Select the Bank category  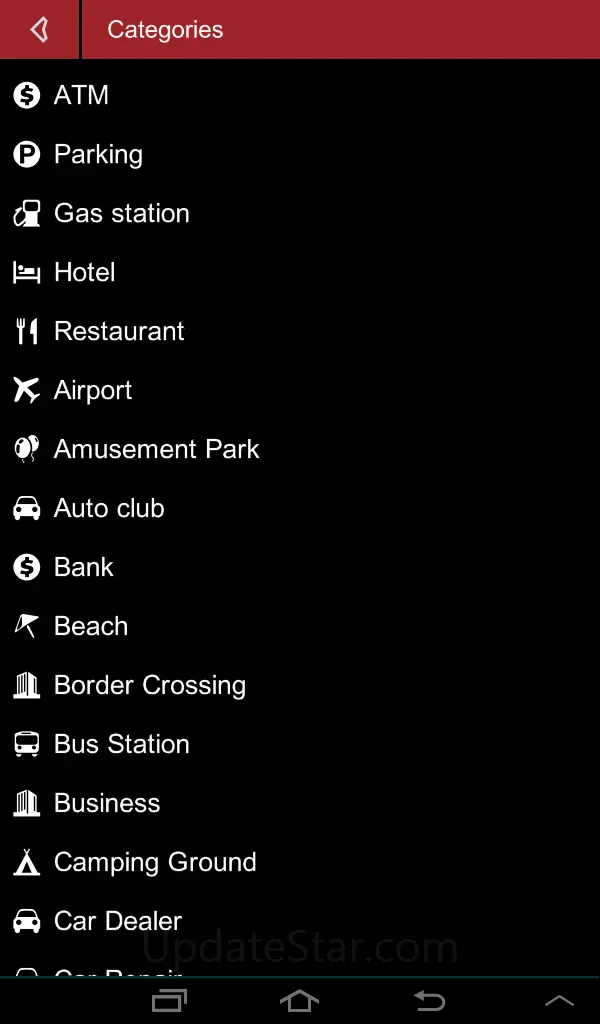(x=84, y=567)
